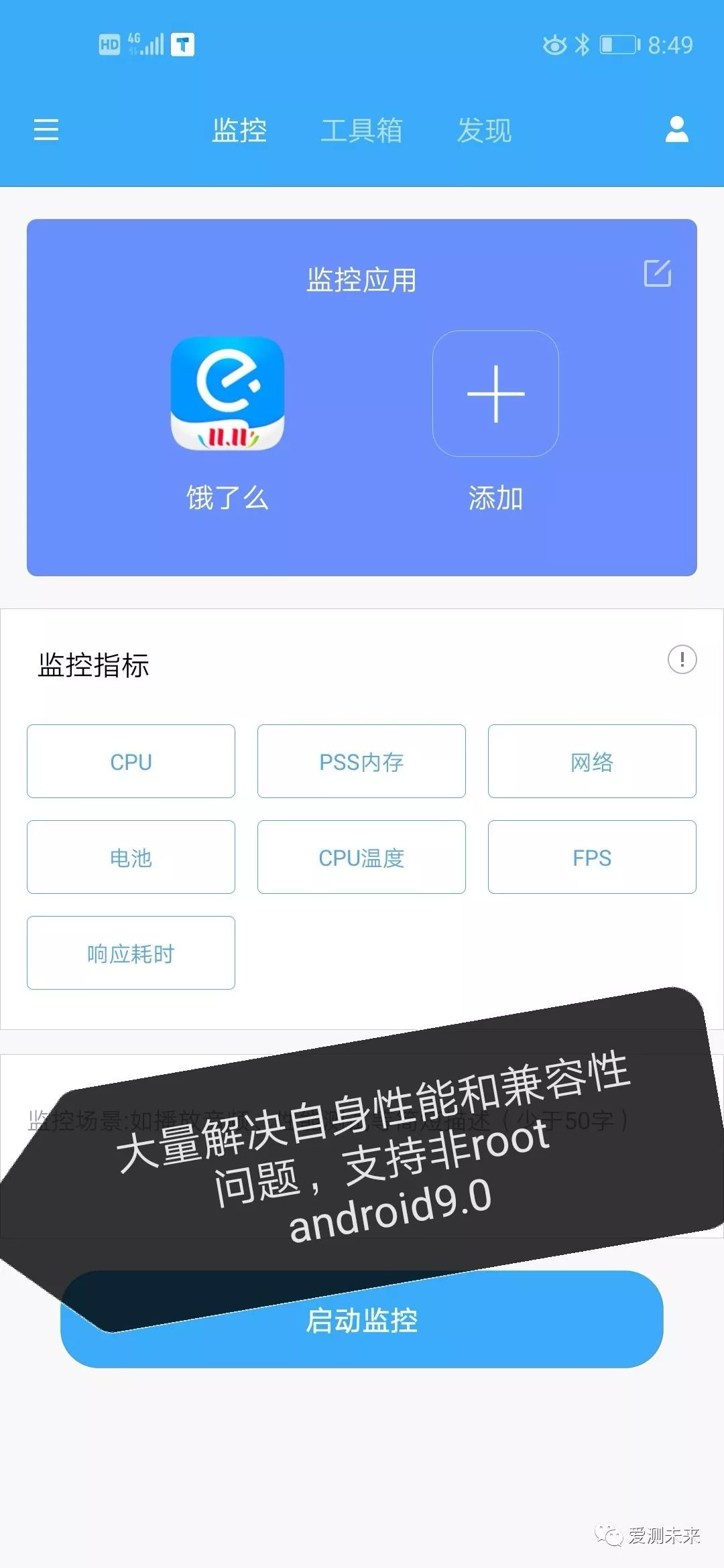Choose the 网络 metric
This screenshot has width=724, height=1568.
(592, 761)
